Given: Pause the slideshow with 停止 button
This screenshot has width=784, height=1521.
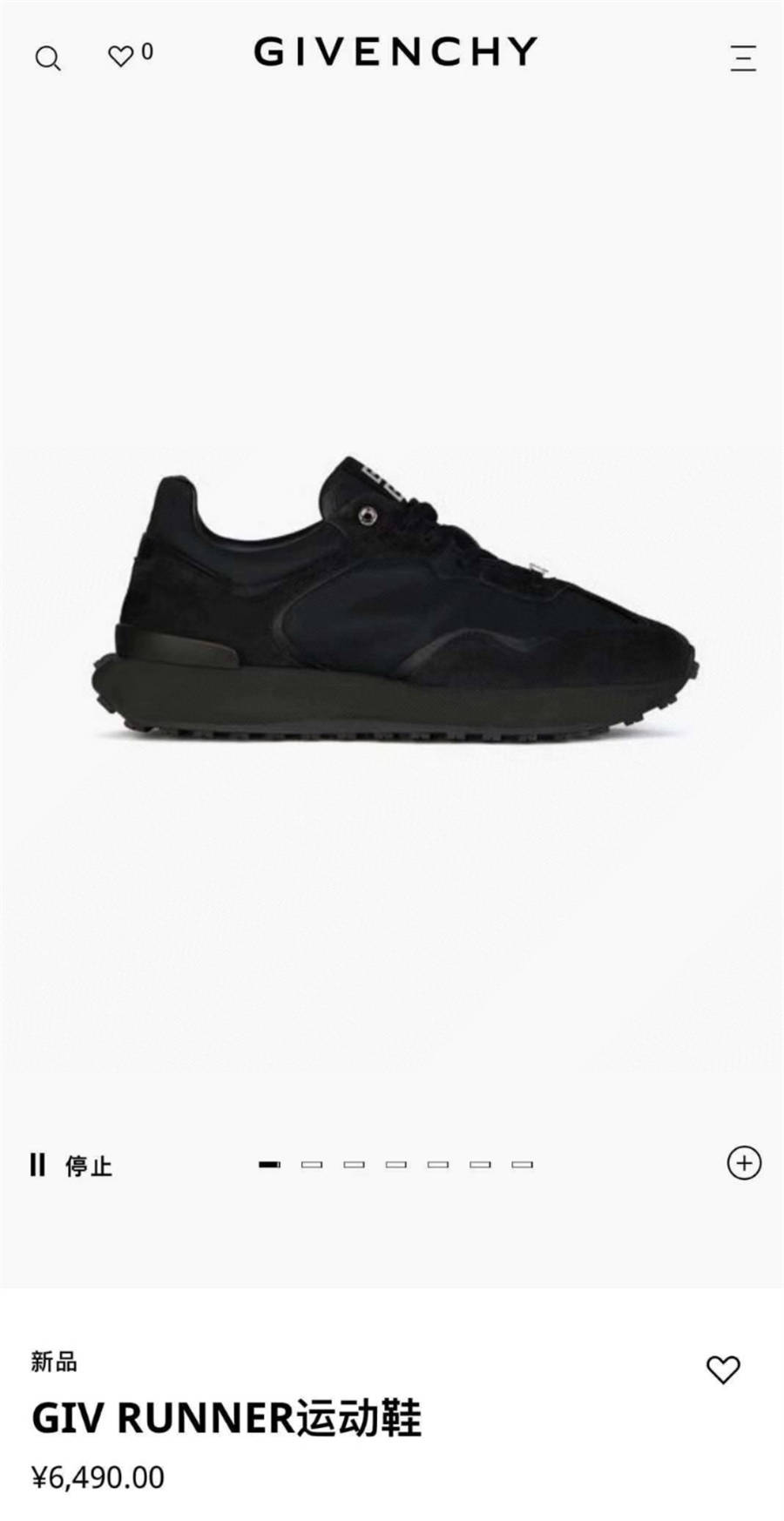Looking at the screenshot, I should coord(71,1166).
